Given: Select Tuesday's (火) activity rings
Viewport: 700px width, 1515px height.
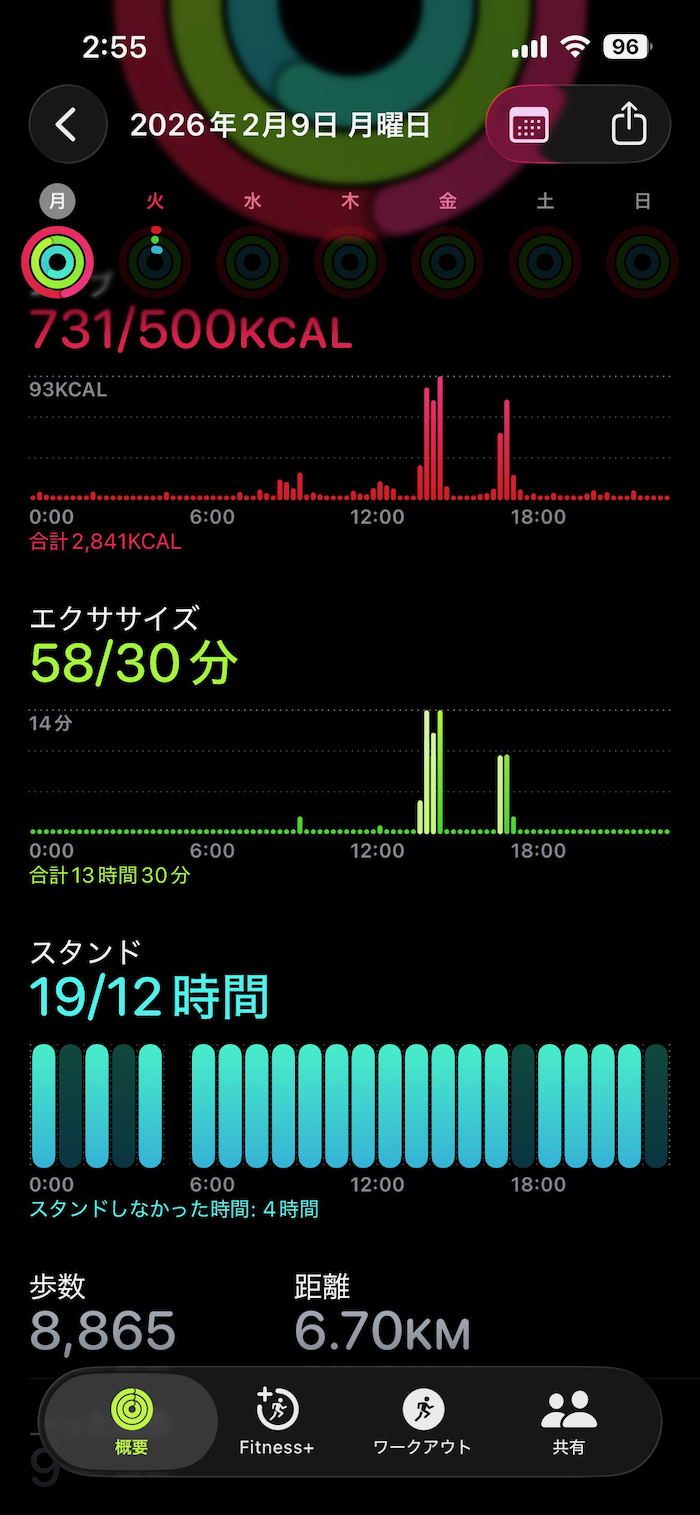Looking at the screenshot, I should tap(155, 262).
